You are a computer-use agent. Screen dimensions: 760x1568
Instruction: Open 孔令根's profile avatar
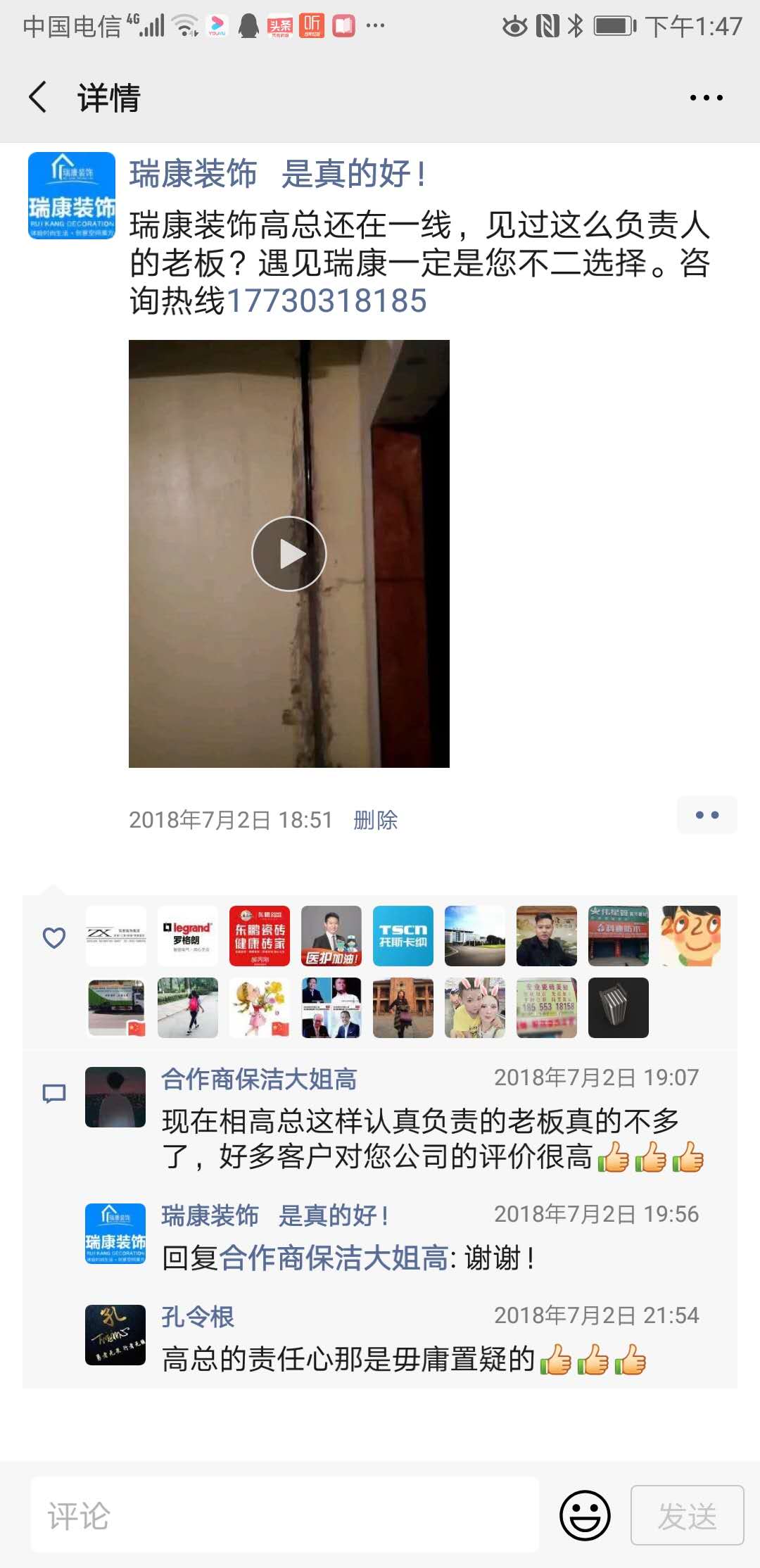(115, 1334)
